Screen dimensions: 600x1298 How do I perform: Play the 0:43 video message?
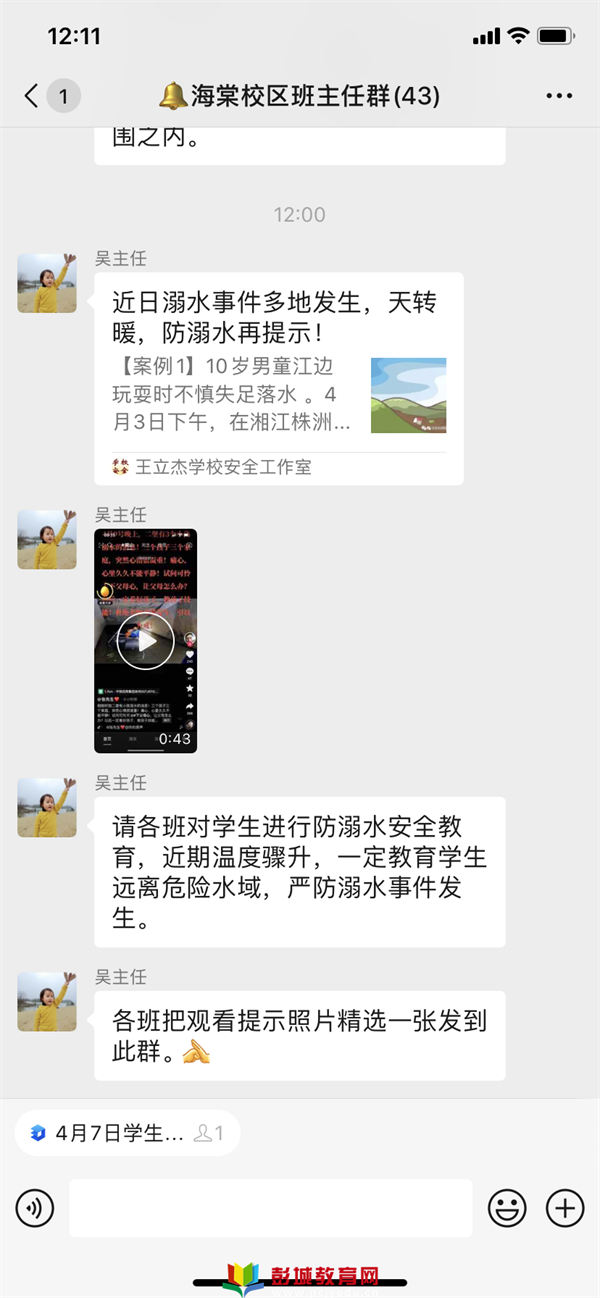145,641
